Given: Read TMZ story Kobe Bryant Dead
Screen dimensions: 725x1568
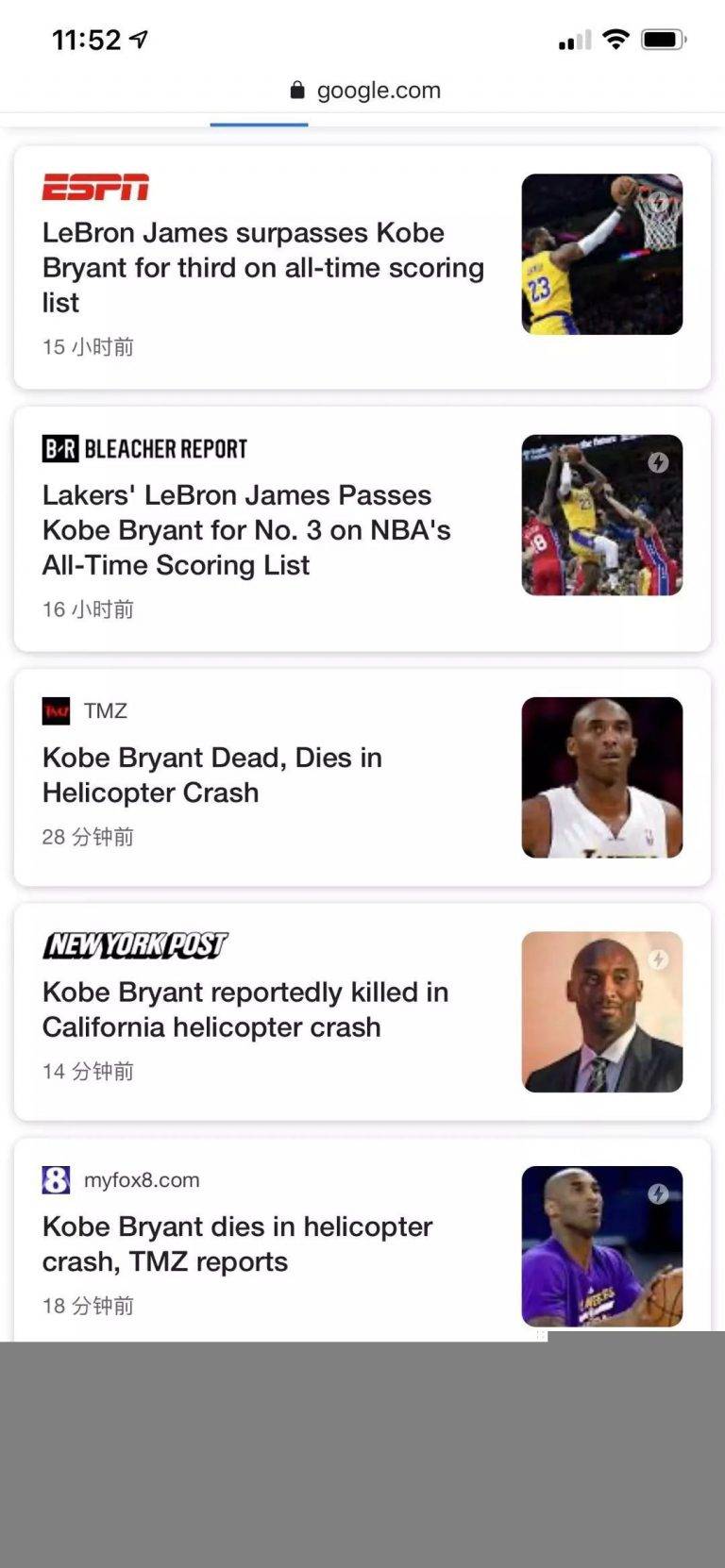Looking at the screenshot, I should pos(212,775).
